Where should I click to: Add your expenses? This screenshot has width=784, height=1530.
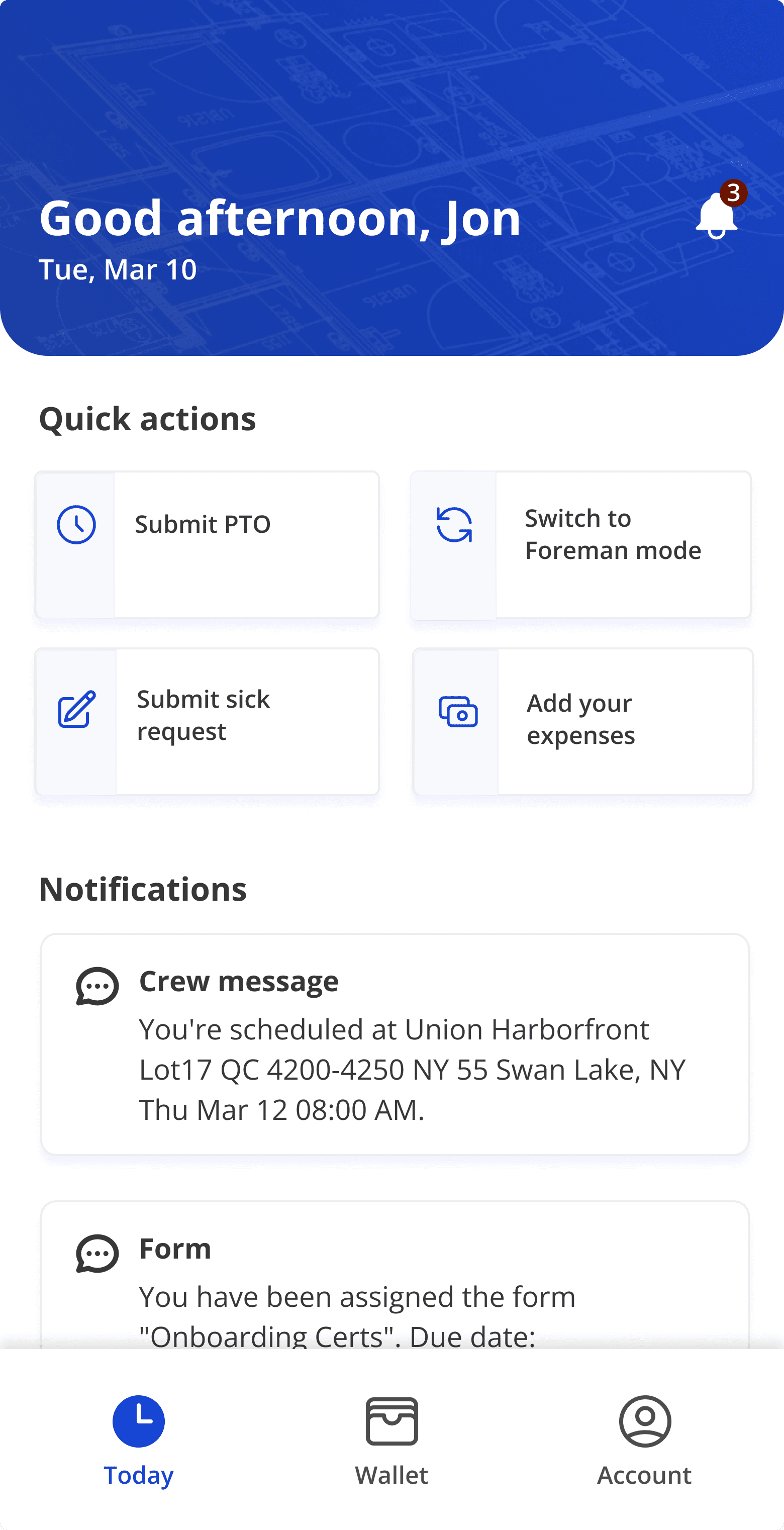click(582, 721)
